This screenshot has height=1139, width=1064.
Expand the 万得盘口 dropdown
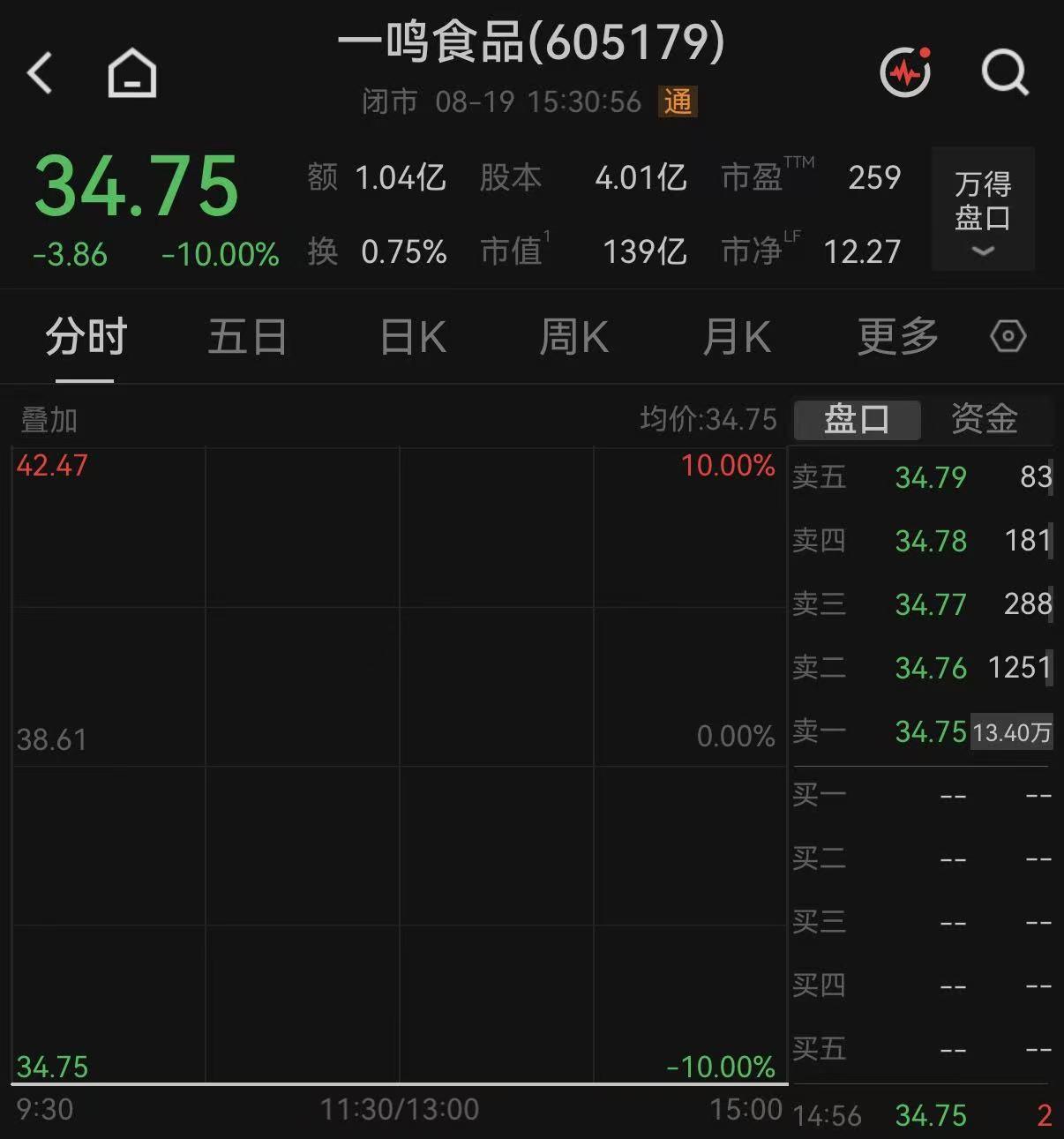point(983,209)
